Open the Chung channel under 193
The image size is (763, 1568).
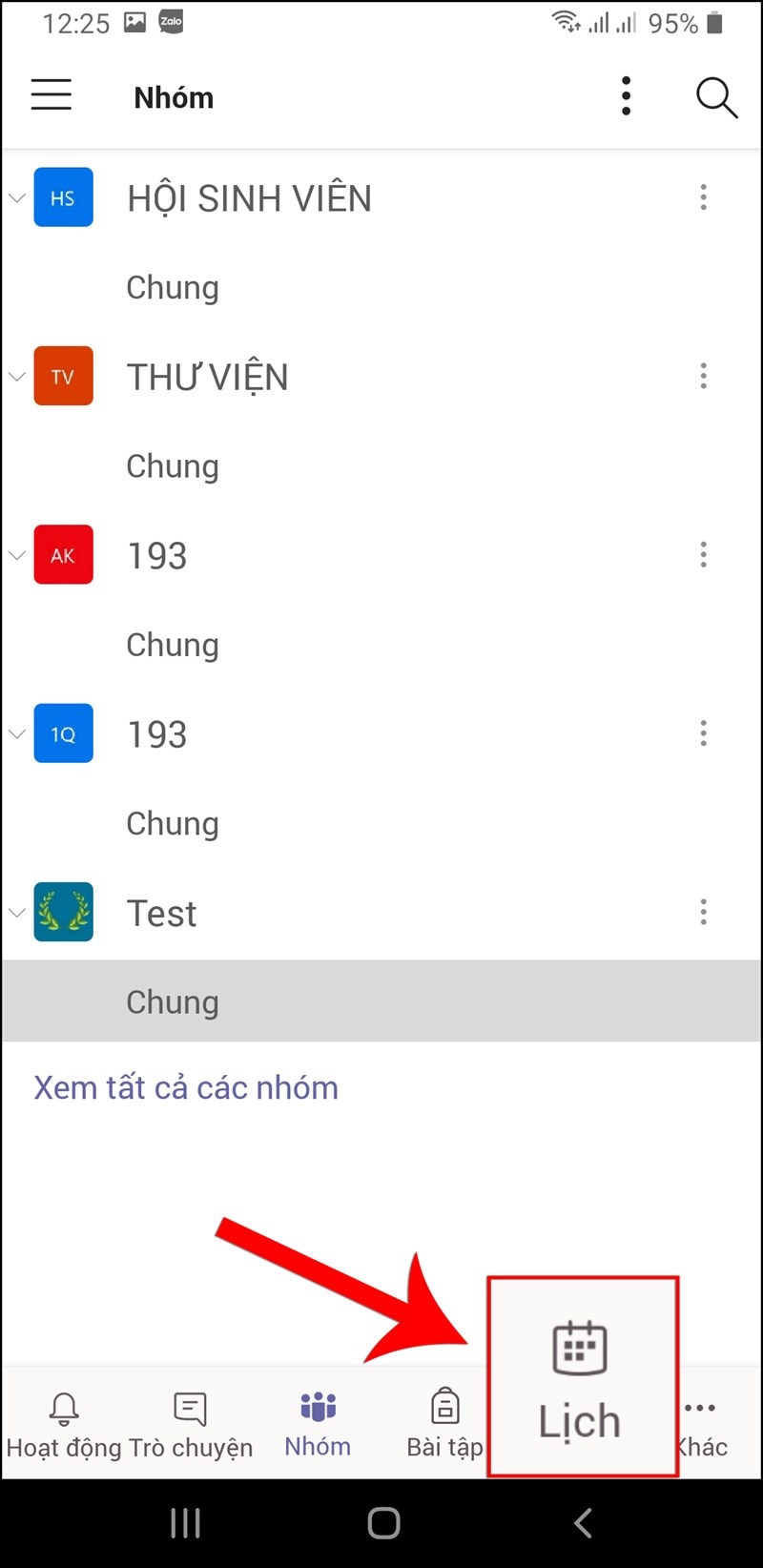point(173,644)
